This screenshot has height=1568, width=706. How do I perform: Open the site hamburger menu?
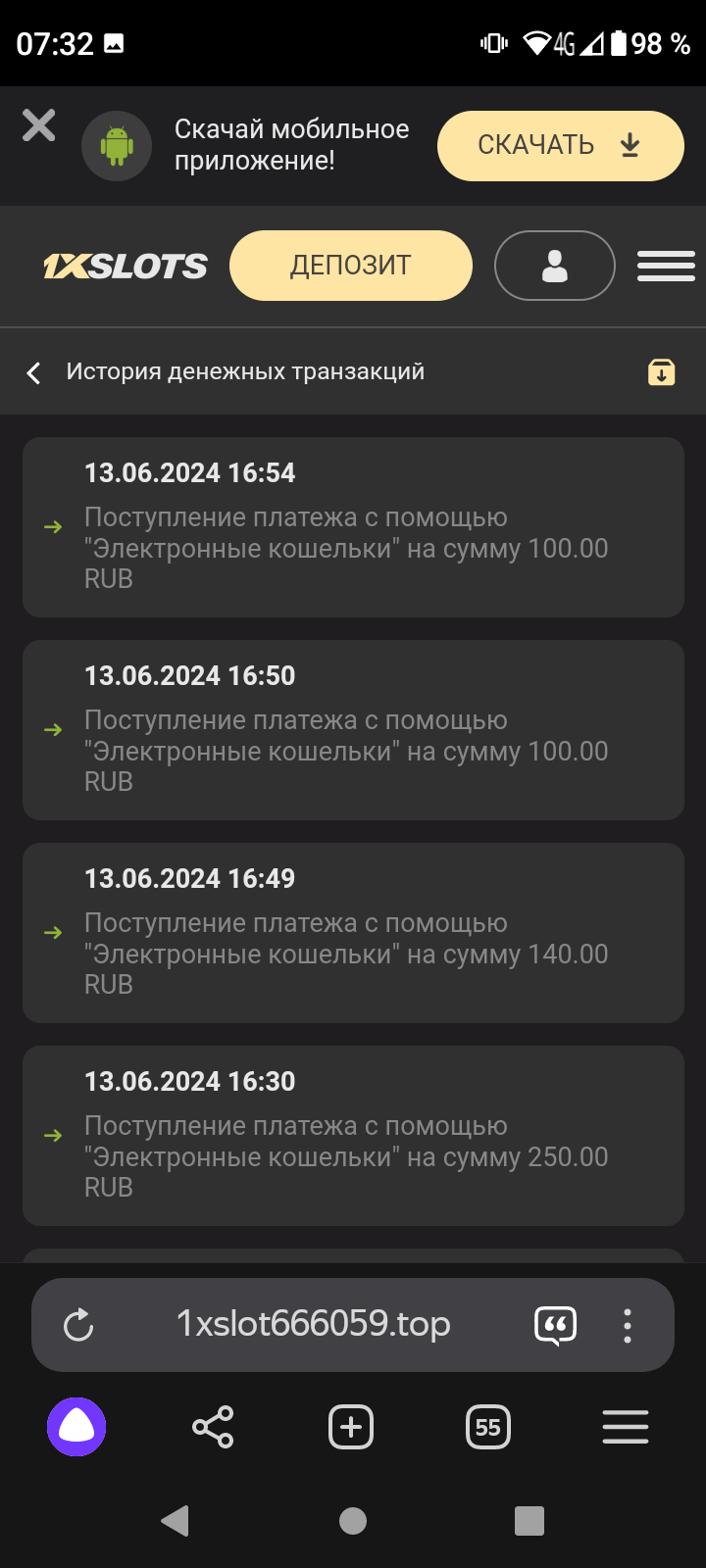666,266
